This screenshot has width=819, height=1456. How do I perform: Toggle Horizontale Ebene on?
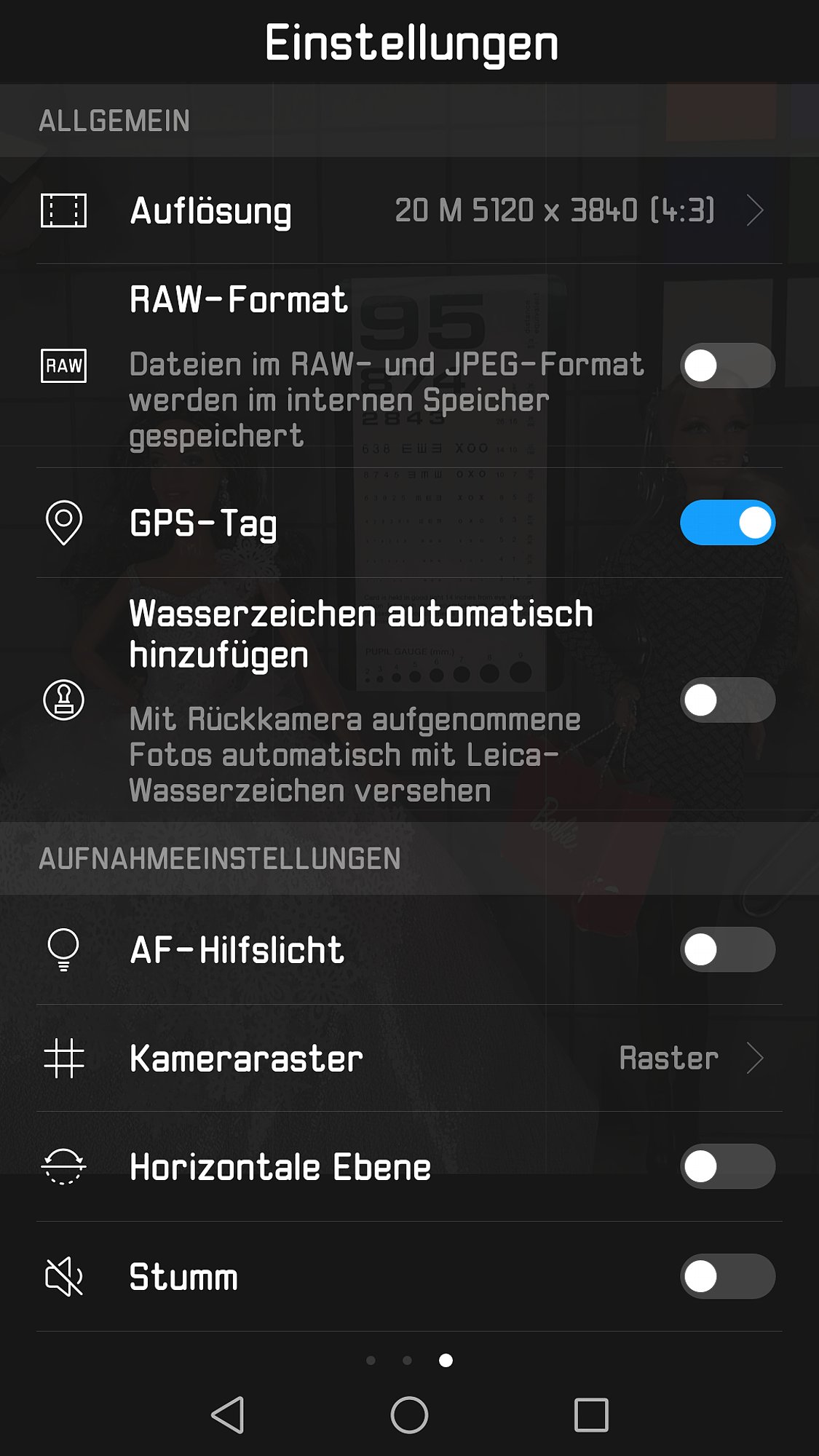click(727, 1166)
